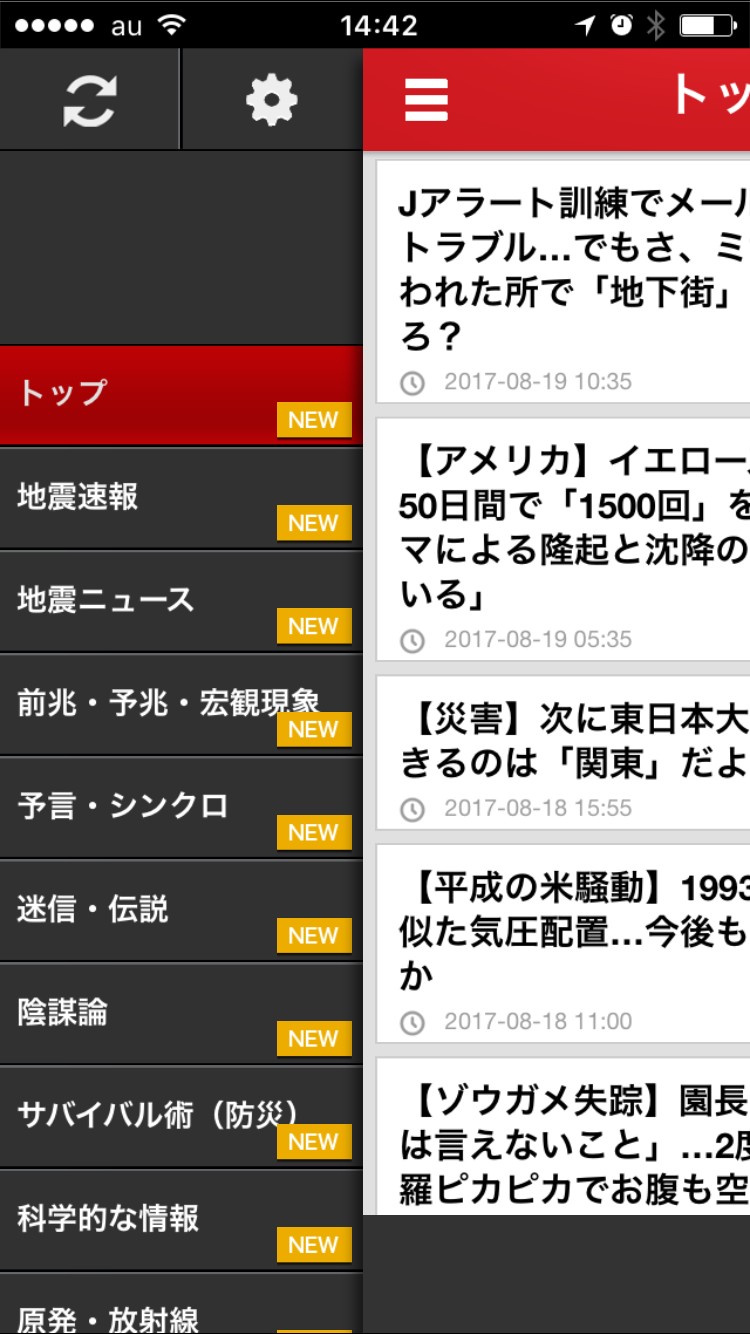
Task: Select 予言・シンクロ category
Action: click(180, 808)
